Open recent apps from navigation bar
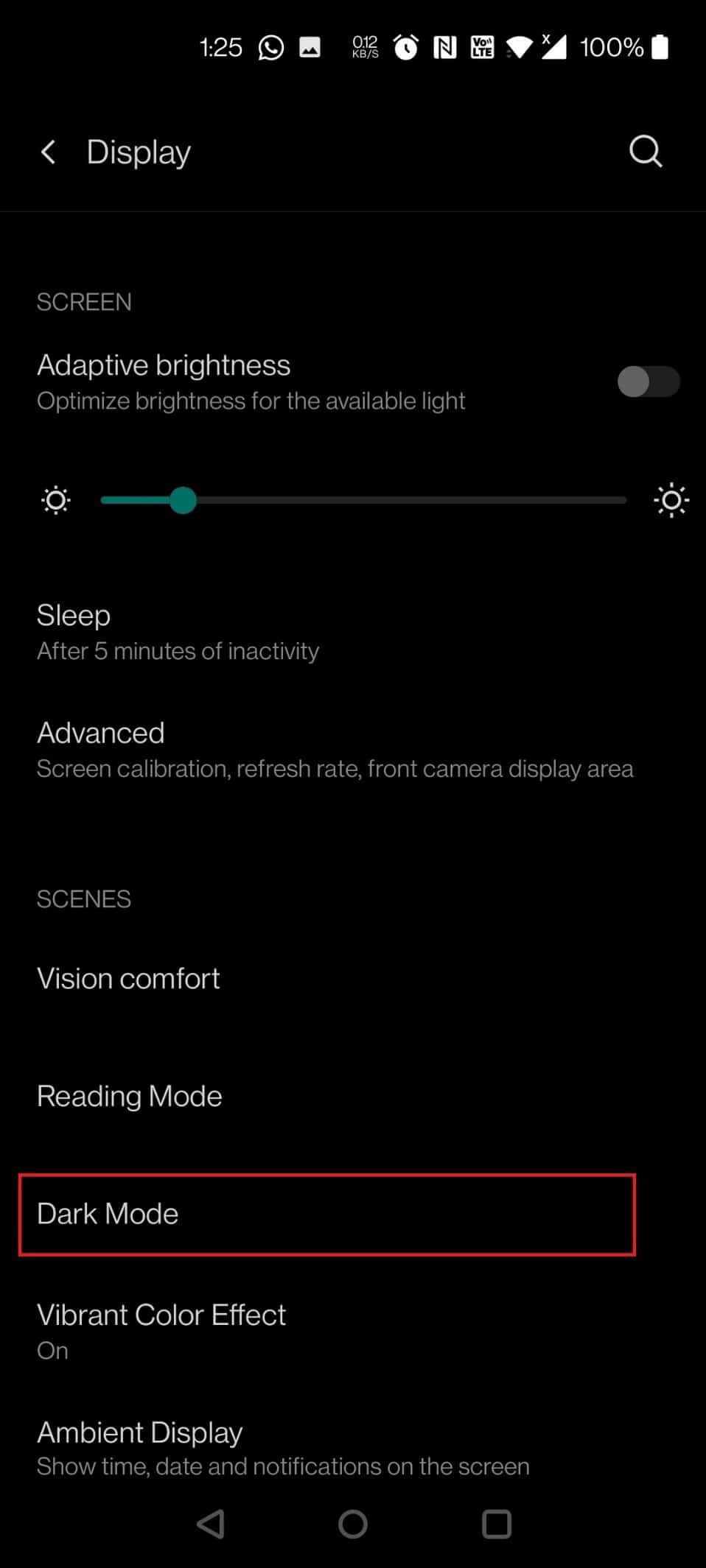The image size is (706, 1568). (496, 1524)
